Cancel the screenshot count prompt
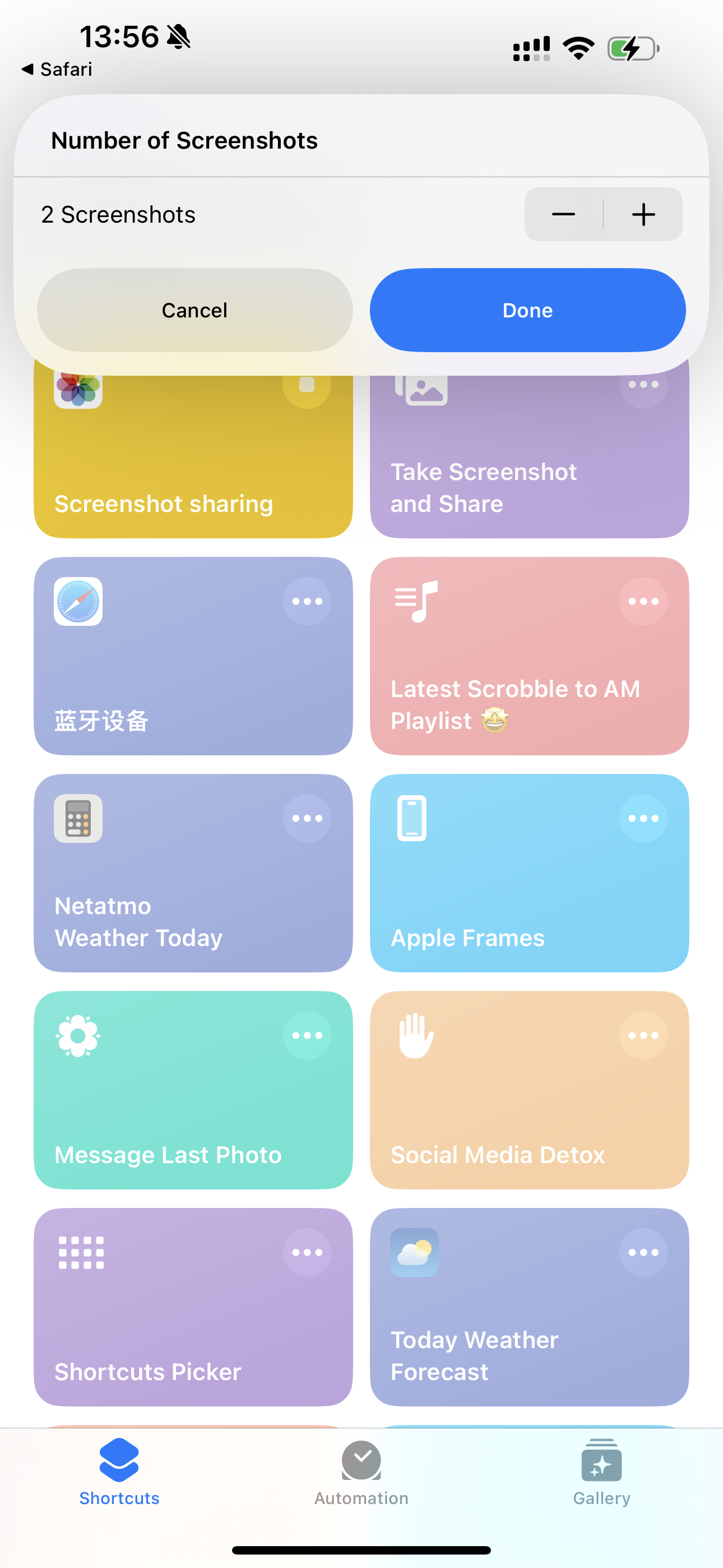The width and height of the screenshot is (723, 1568). 194,311
